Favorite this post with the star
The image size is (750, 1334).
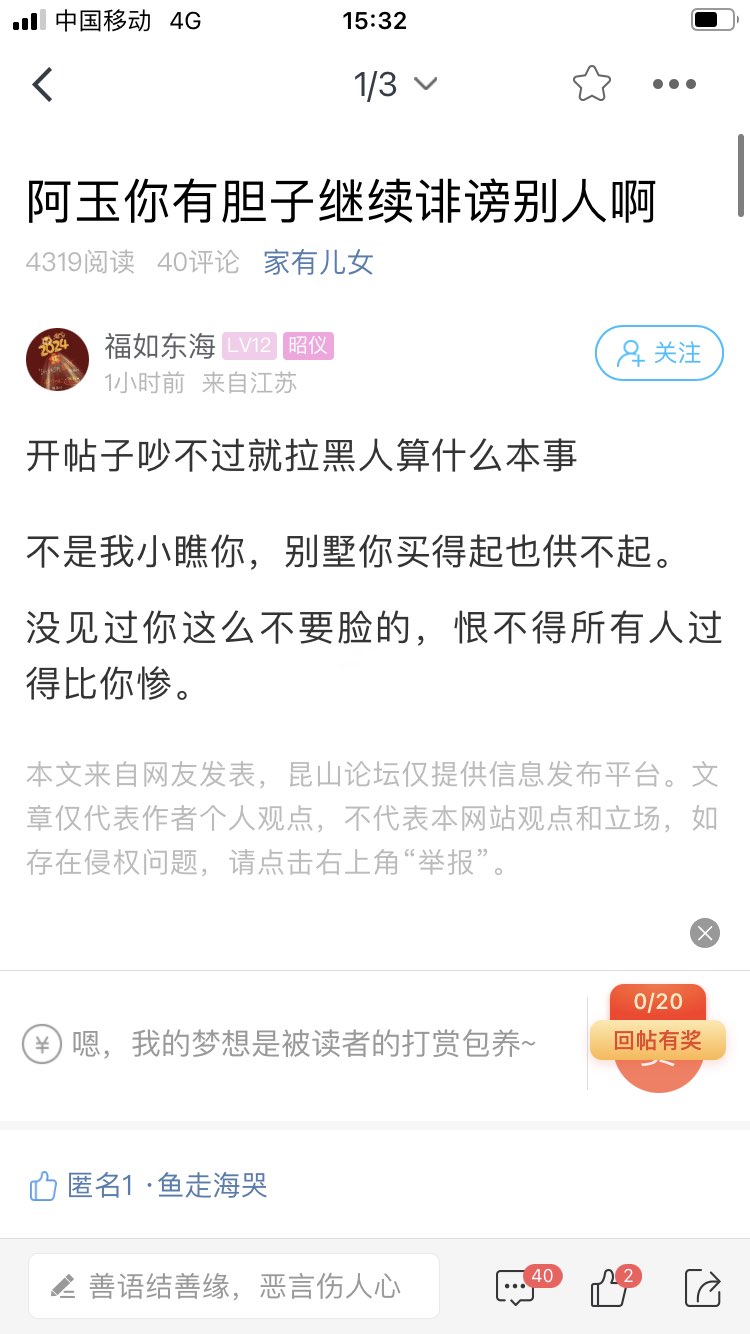point(591,85)
